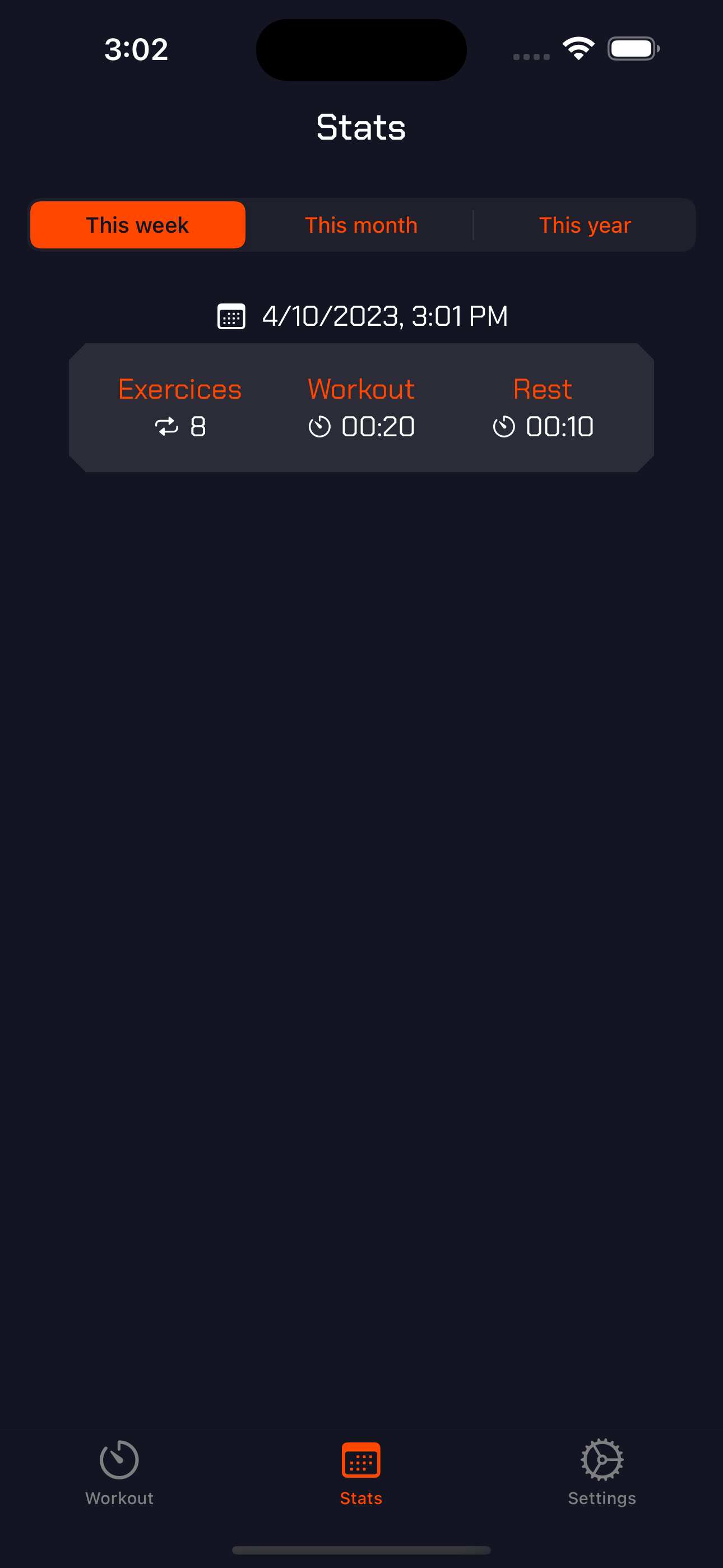Show This year statistics
The width and height of the screenshot is (723, 1568).
point(585,225)
